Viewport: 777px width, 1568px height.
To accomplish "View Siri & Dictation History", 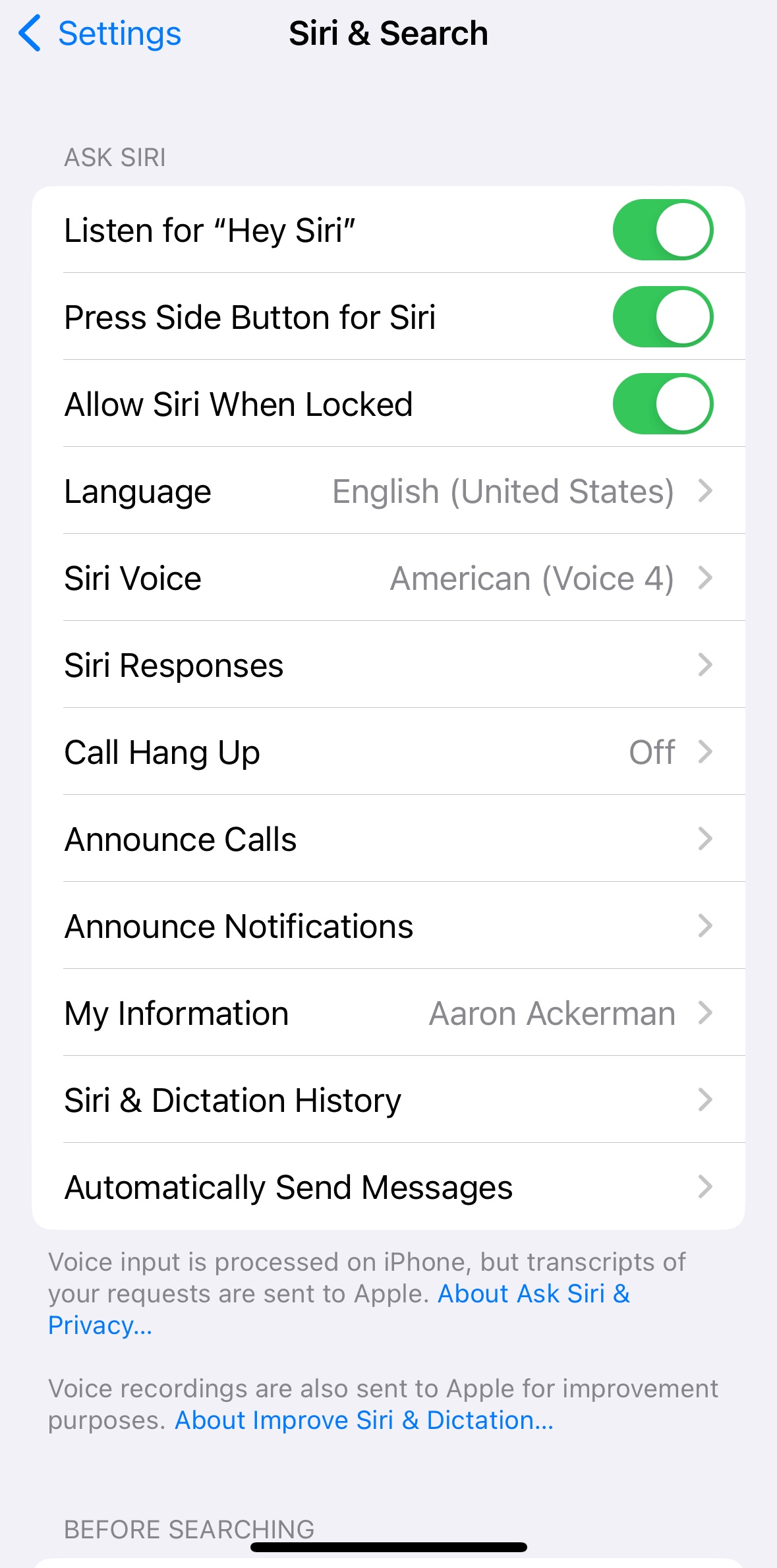I will tap(388, 1100).
